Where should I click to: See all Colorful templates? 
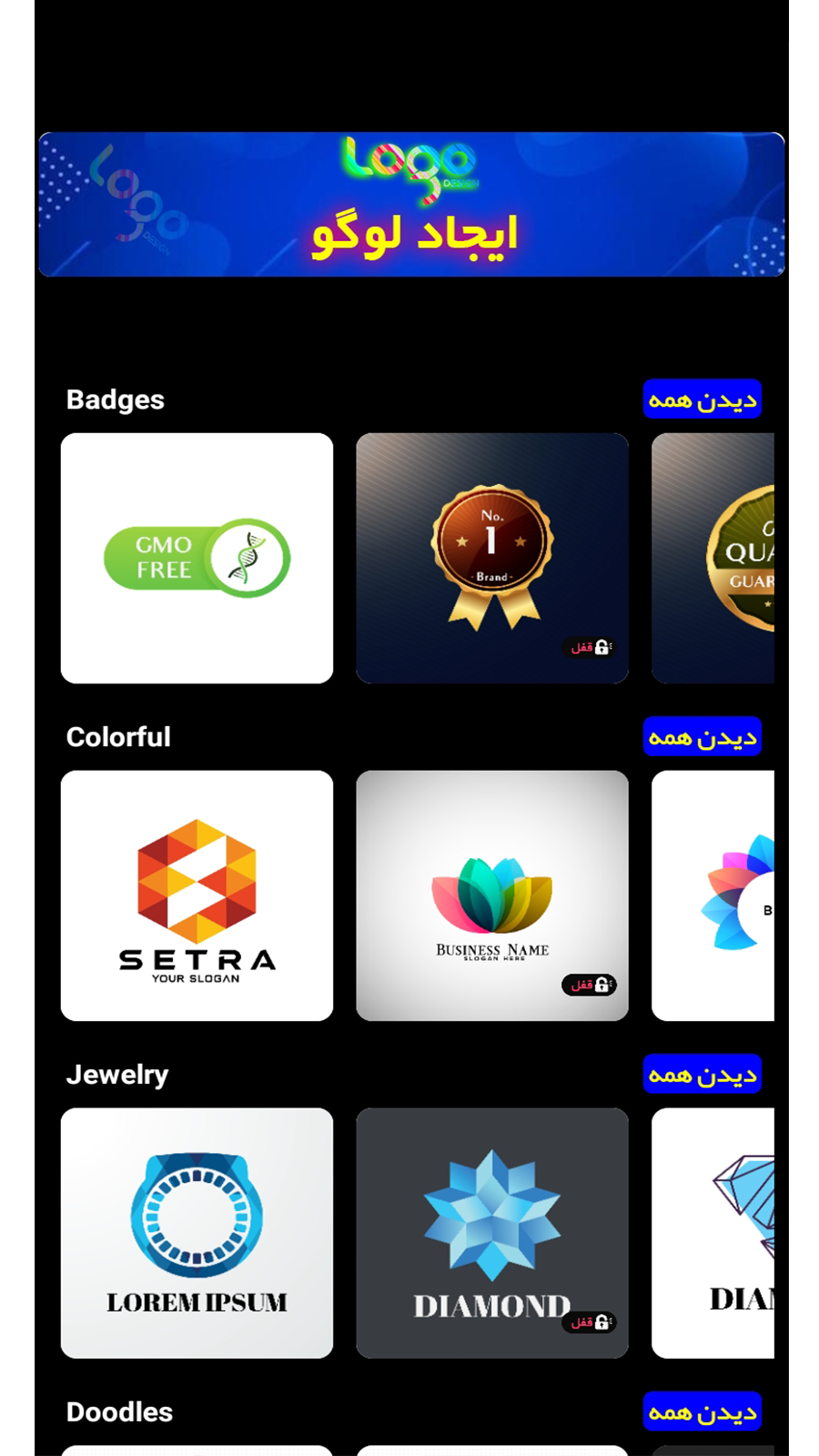(702, 737)
